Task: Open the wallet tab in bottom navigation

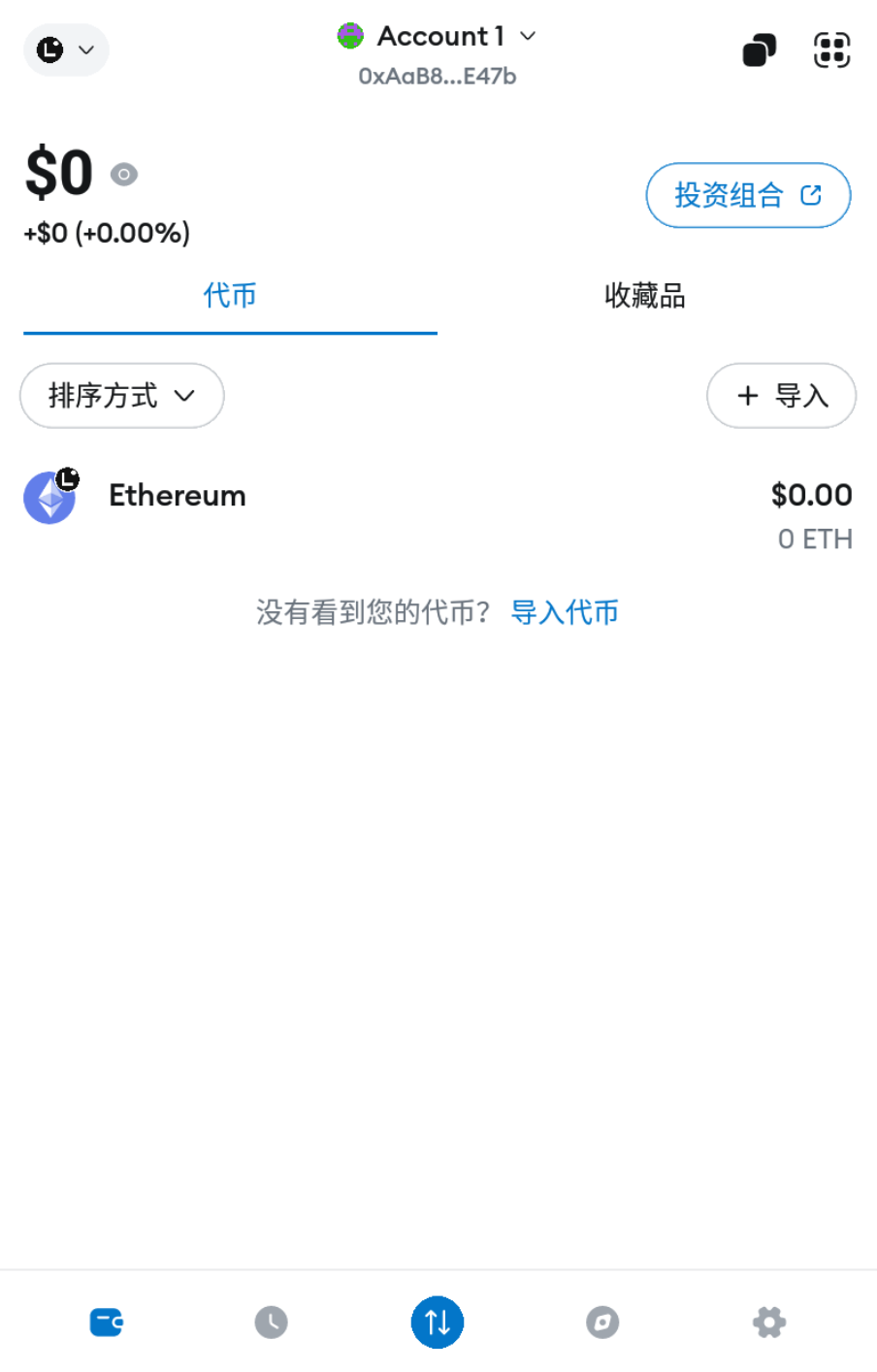Action: point(106,1322)
